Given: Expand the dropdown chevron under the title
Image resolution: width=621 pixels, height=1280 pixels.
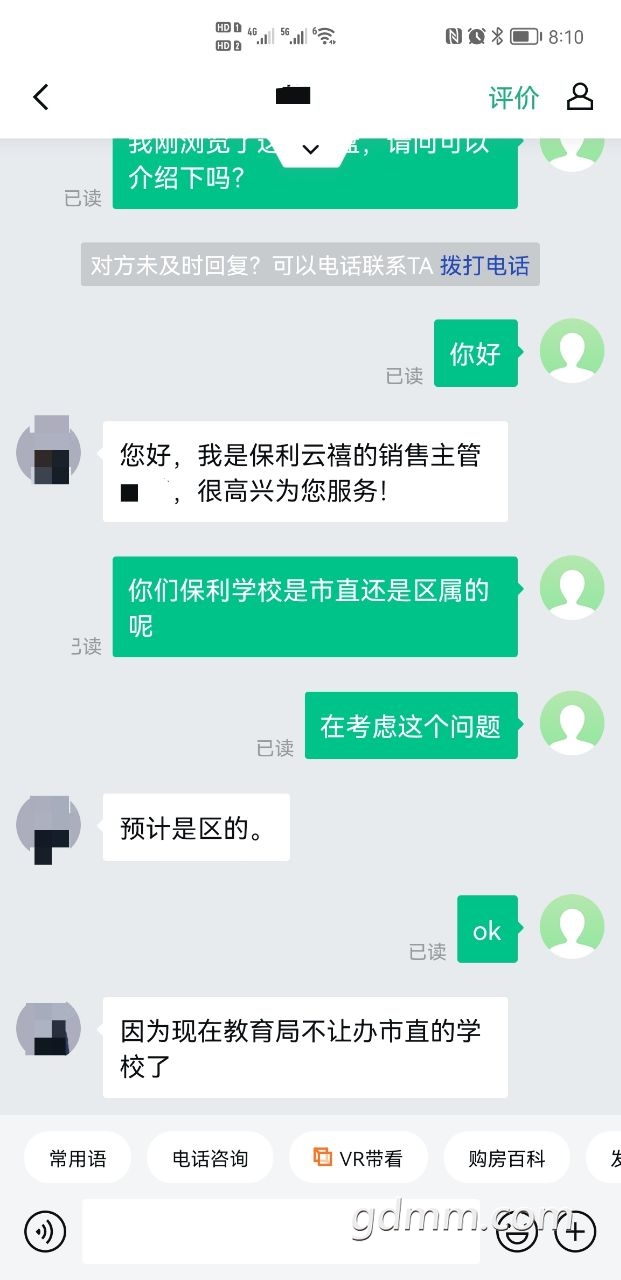Looking at the screenshot, I should click(310, 149).
